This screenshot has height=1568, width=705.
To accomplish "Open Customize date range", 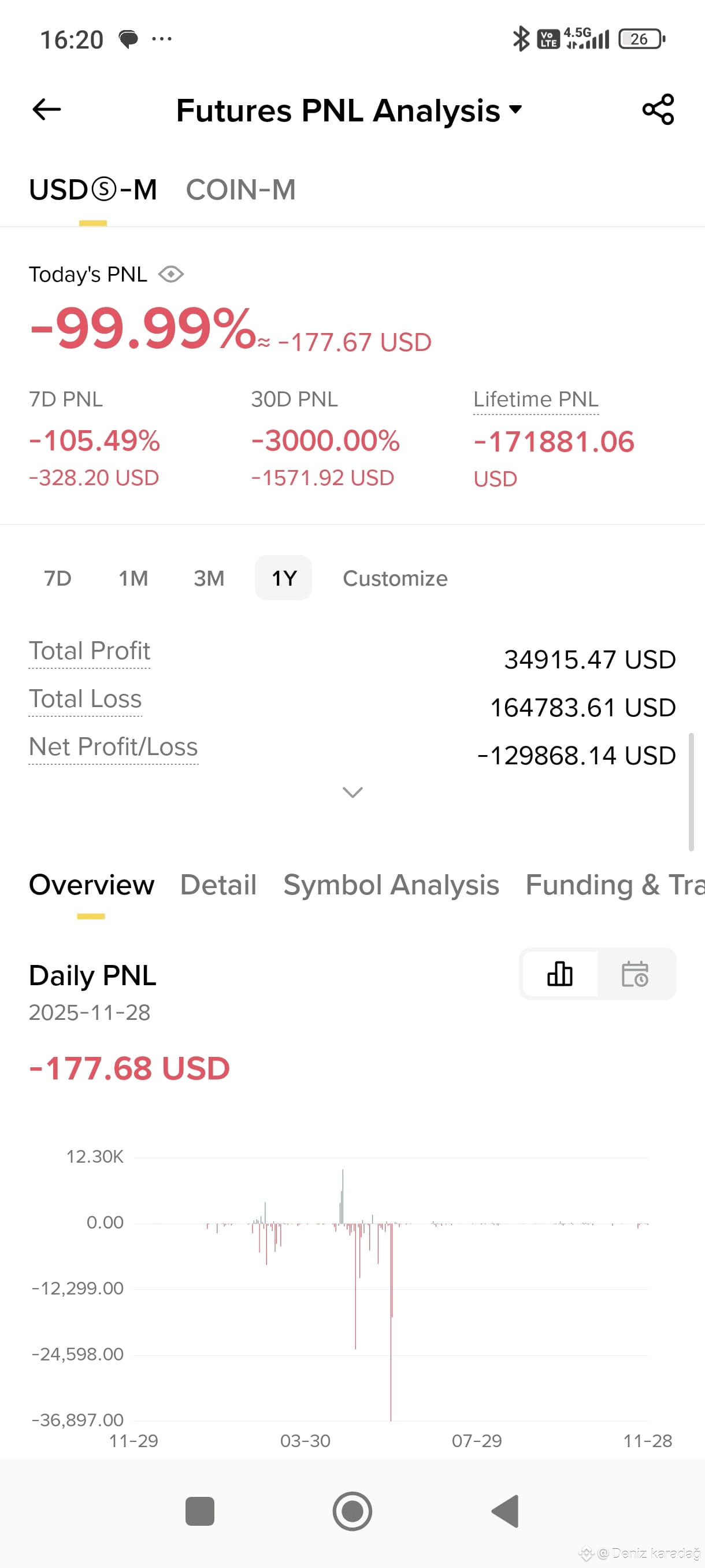I will (395, 578).
